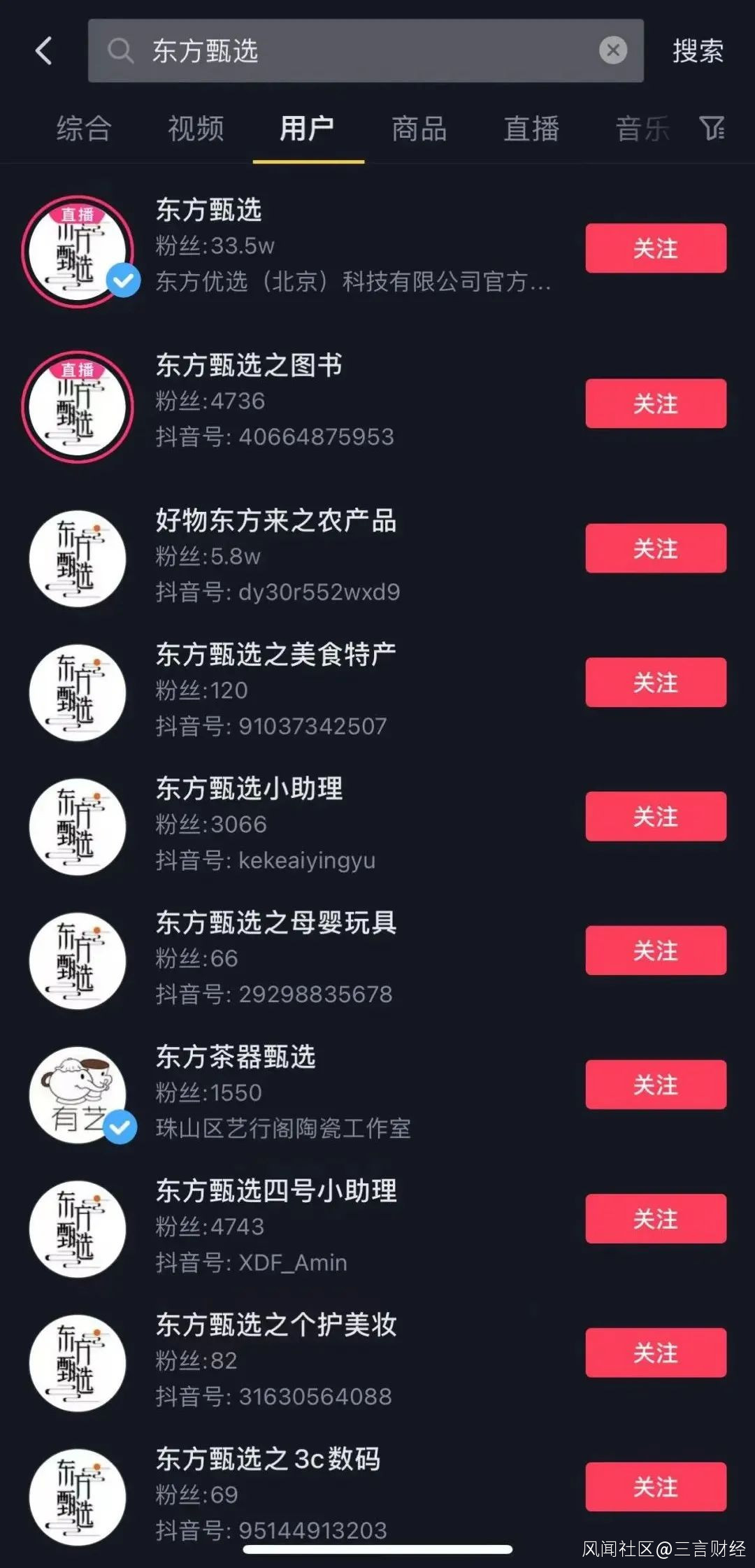Follow 东方甄选之美食特产
Screen dimensions: 755x1568
click(x=656, y=683)
